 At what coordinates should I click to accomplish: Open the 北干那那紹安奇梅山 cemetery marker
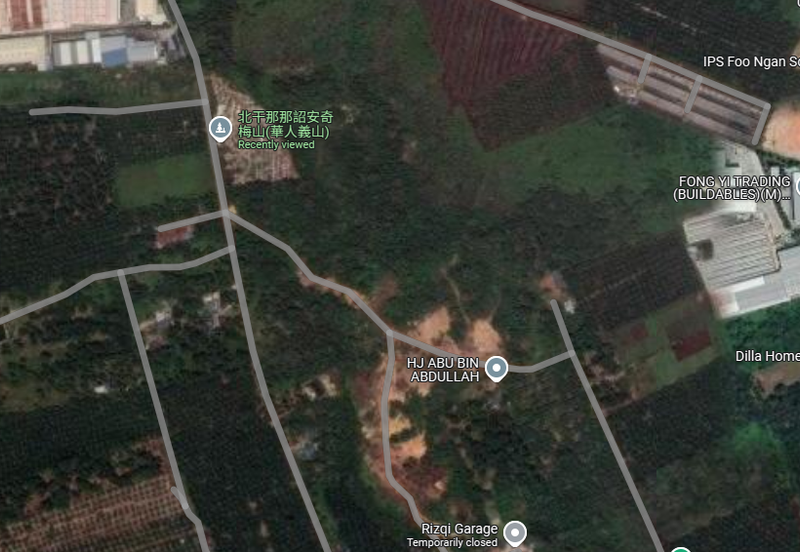[x=220, y=129]
